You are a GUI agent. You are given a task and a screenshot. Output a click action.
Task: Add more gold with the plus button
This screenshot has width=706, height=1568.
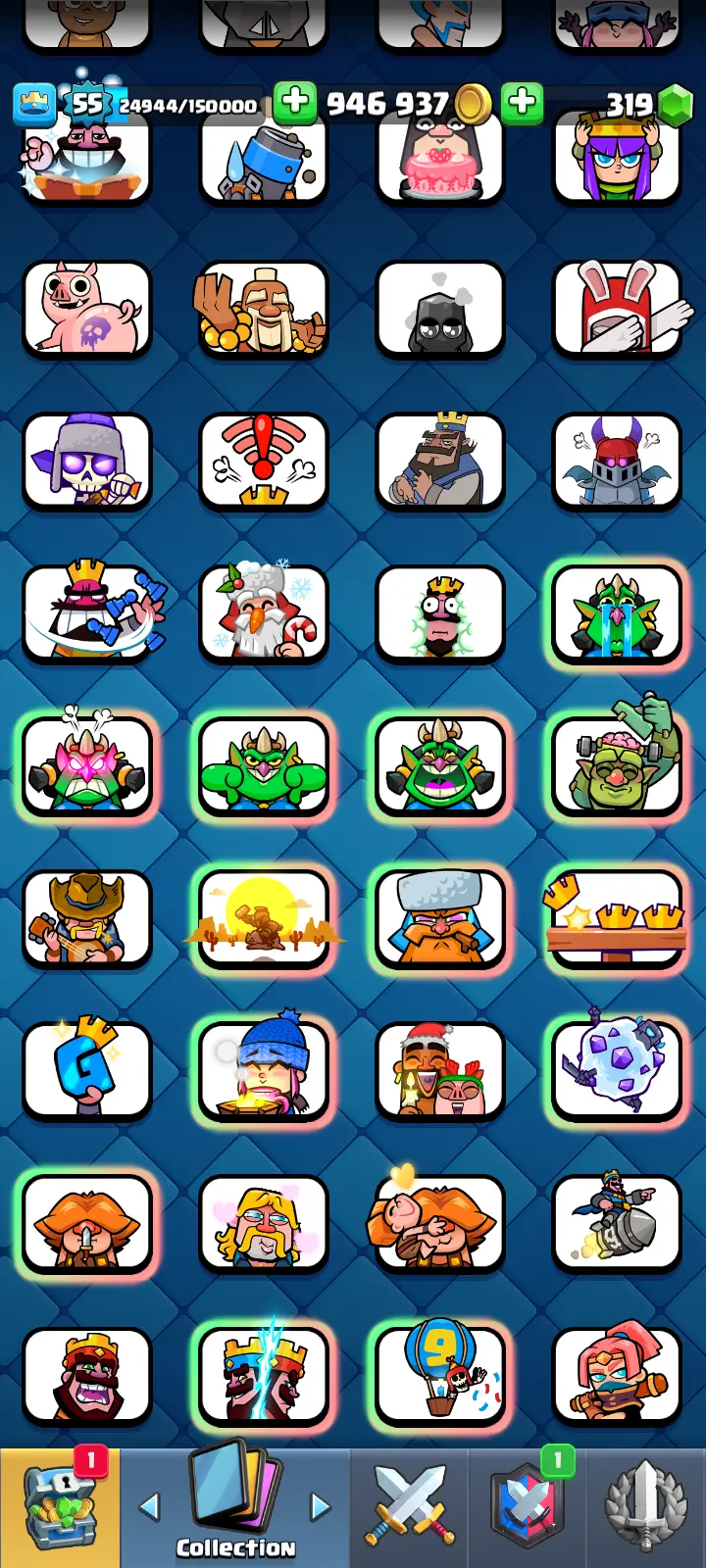pyautogui.click(x=294, y=102)
